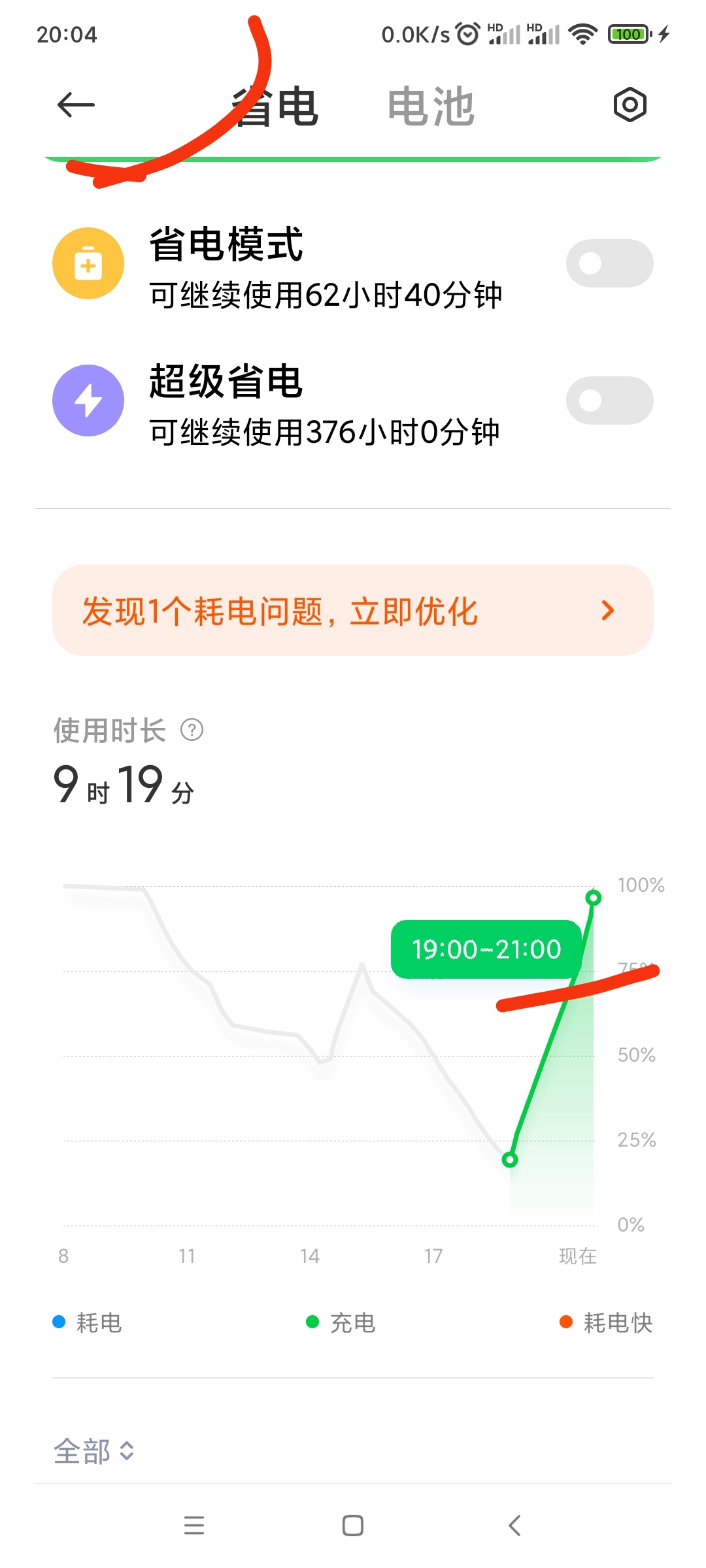Open recent apps from the navigation bar
706x1568 pixels.
click(x=194, y=1526)
